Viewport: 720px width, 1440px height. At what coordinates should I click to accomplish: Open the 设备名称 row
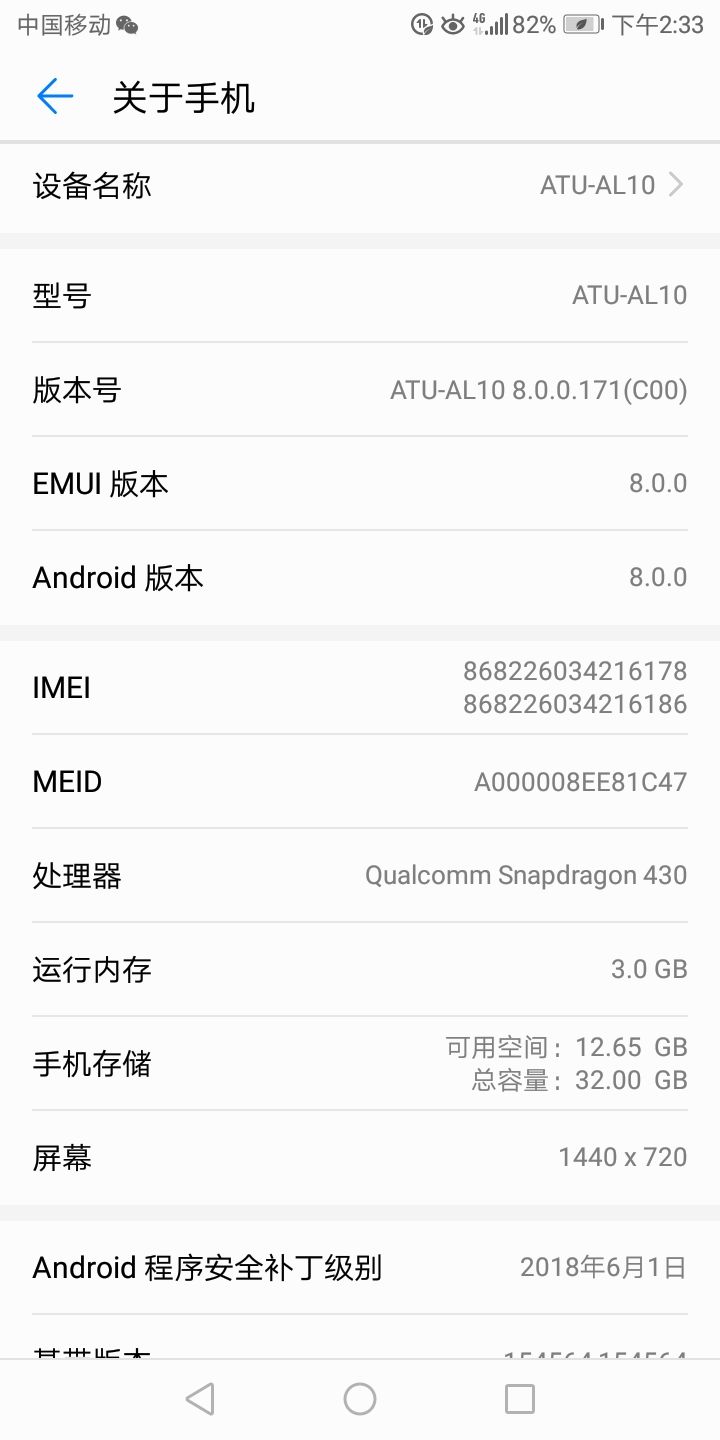tap(360, 185)
